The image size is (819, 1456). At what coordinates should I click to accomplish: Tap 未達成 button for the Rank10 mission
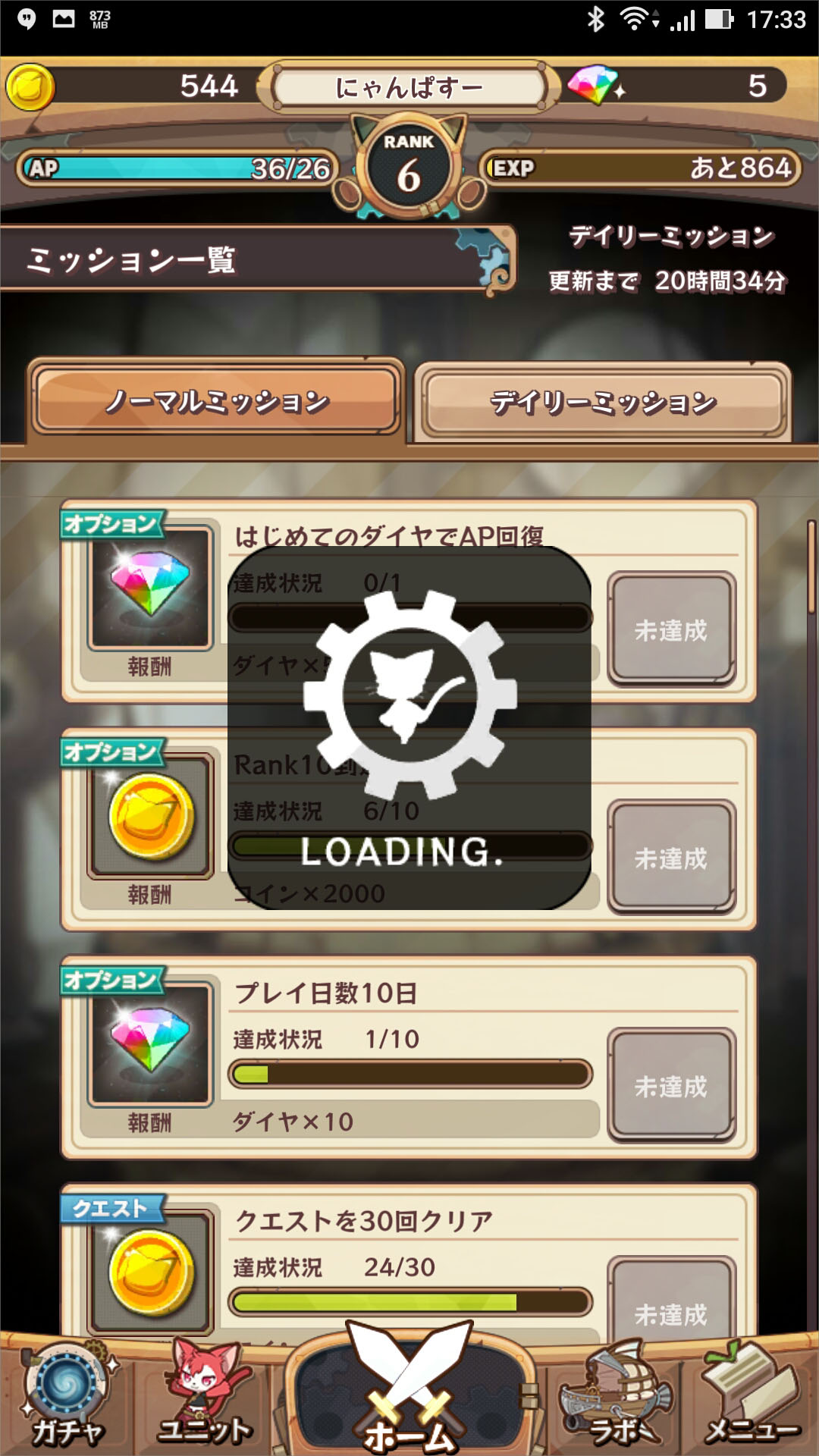[671, 857]
